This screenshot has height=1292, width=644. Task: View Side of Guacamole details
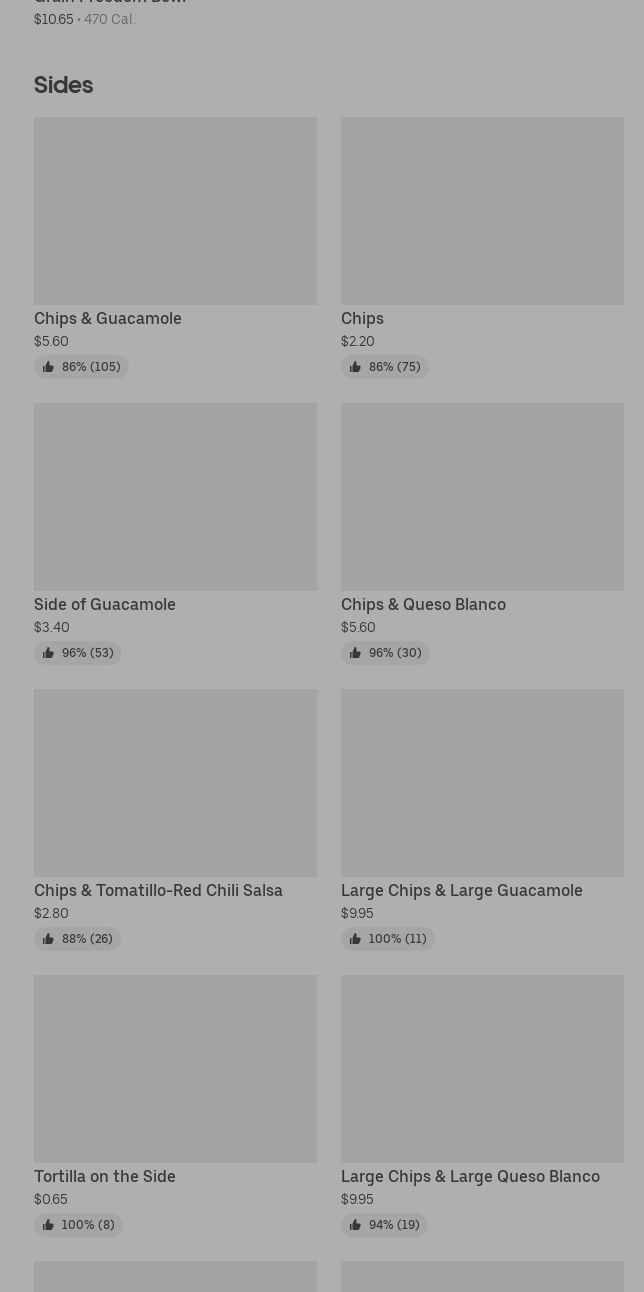pos(175,497)
